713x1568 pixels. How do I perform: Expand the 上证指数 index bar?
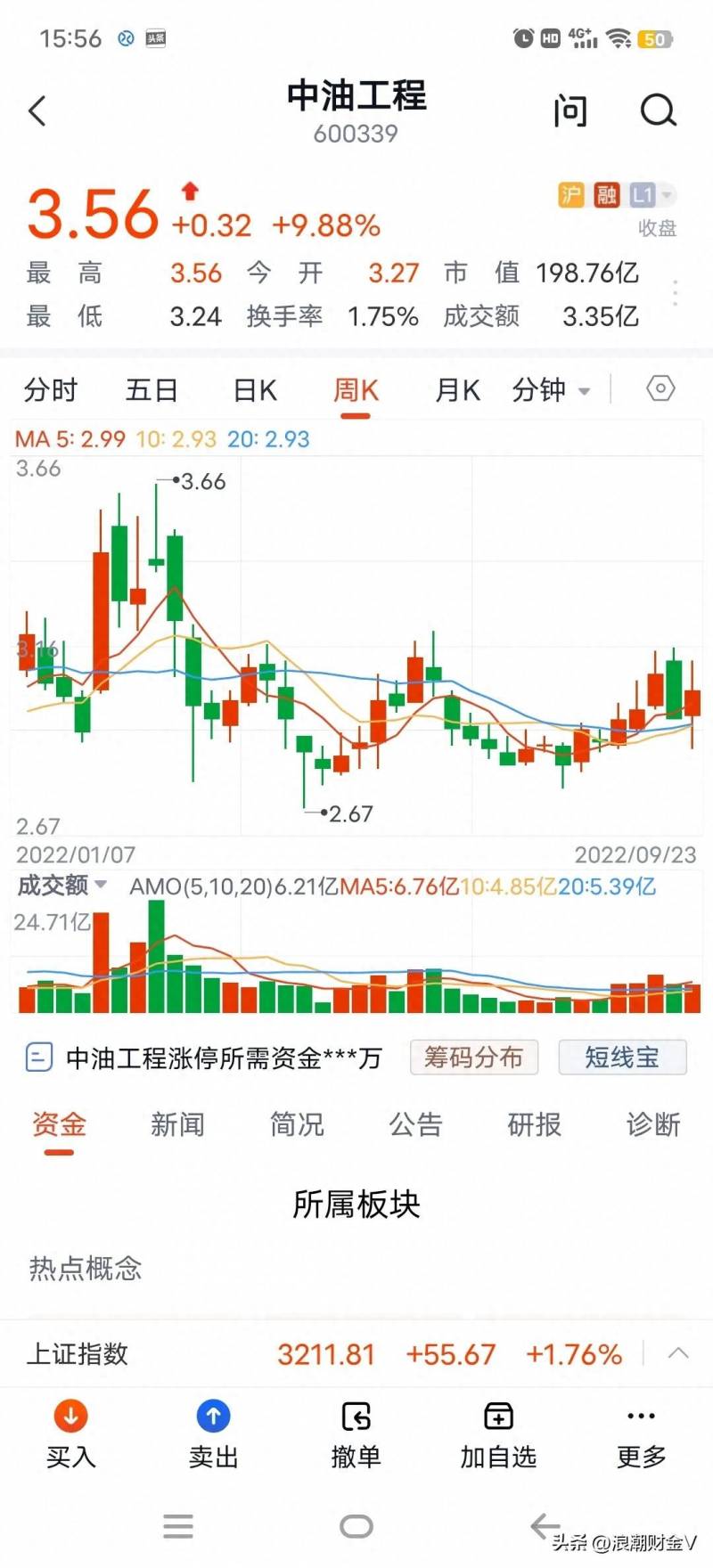[678, 1353]
